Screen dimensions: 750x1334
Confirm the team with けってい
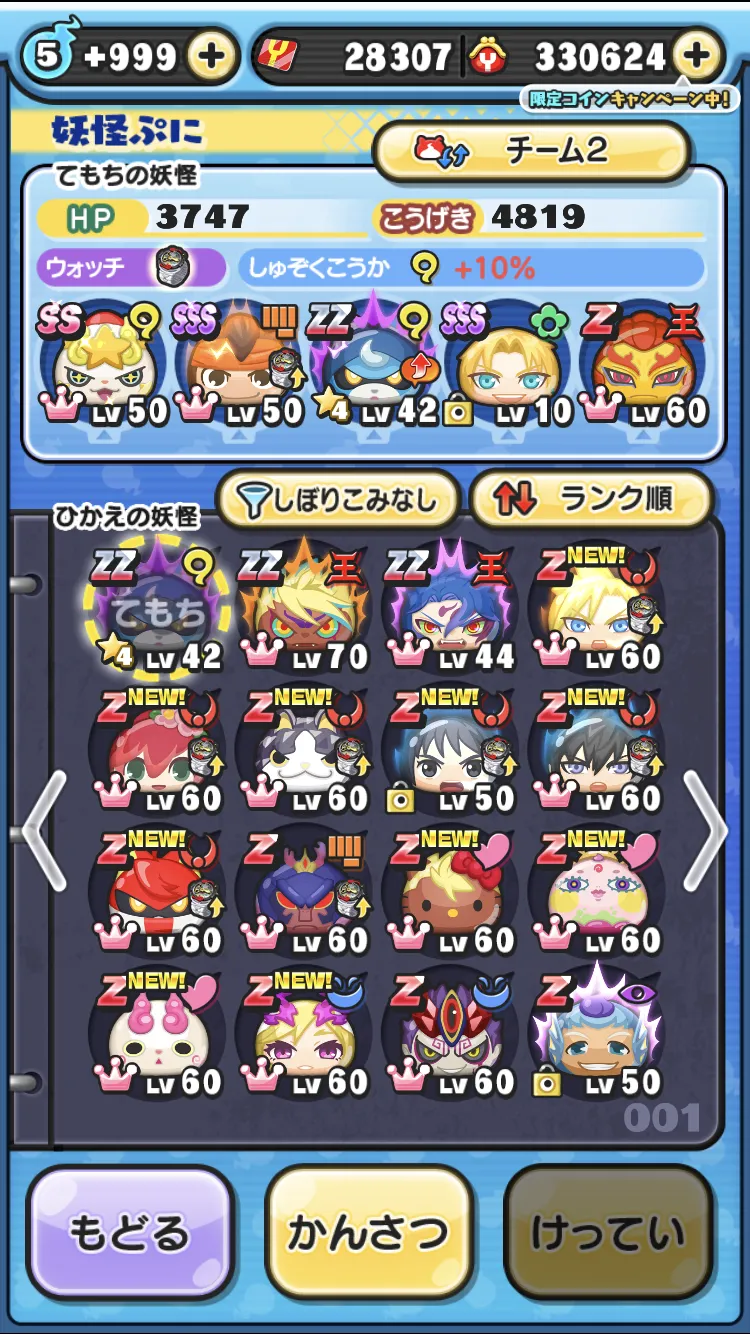(x=608, y=1232)
